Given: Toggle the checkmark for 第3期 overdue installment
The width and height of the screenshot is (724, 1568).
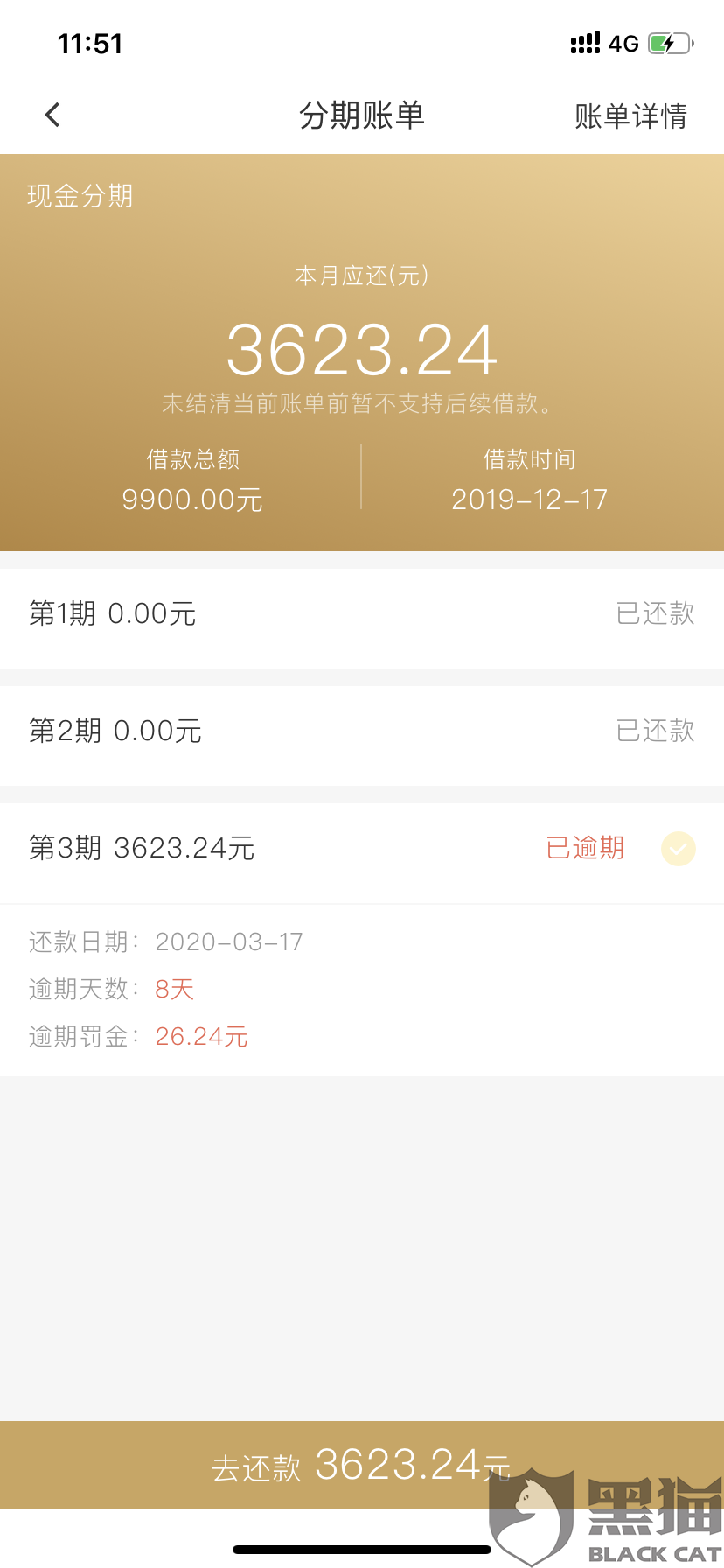Looking at the screenshot, I should pyautogui.click(x=679, y=849).
